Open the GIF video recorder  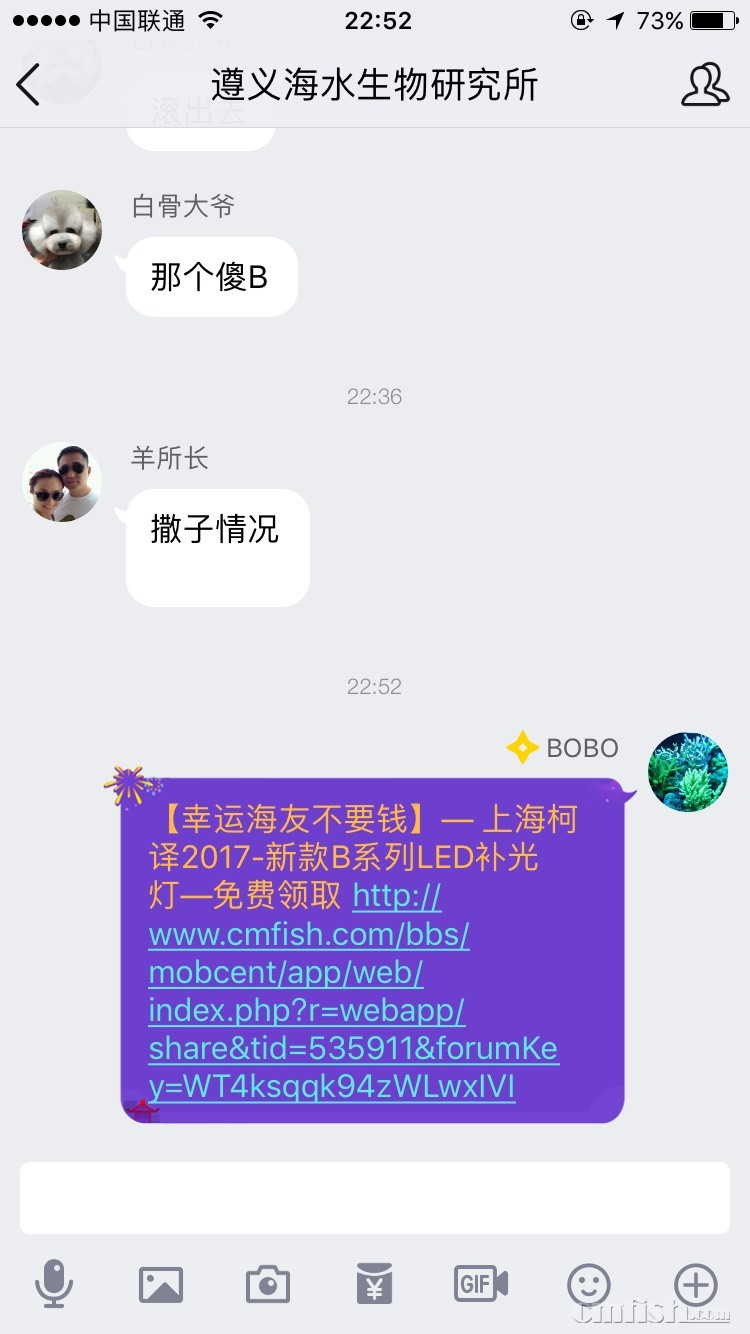point(481,1284)
